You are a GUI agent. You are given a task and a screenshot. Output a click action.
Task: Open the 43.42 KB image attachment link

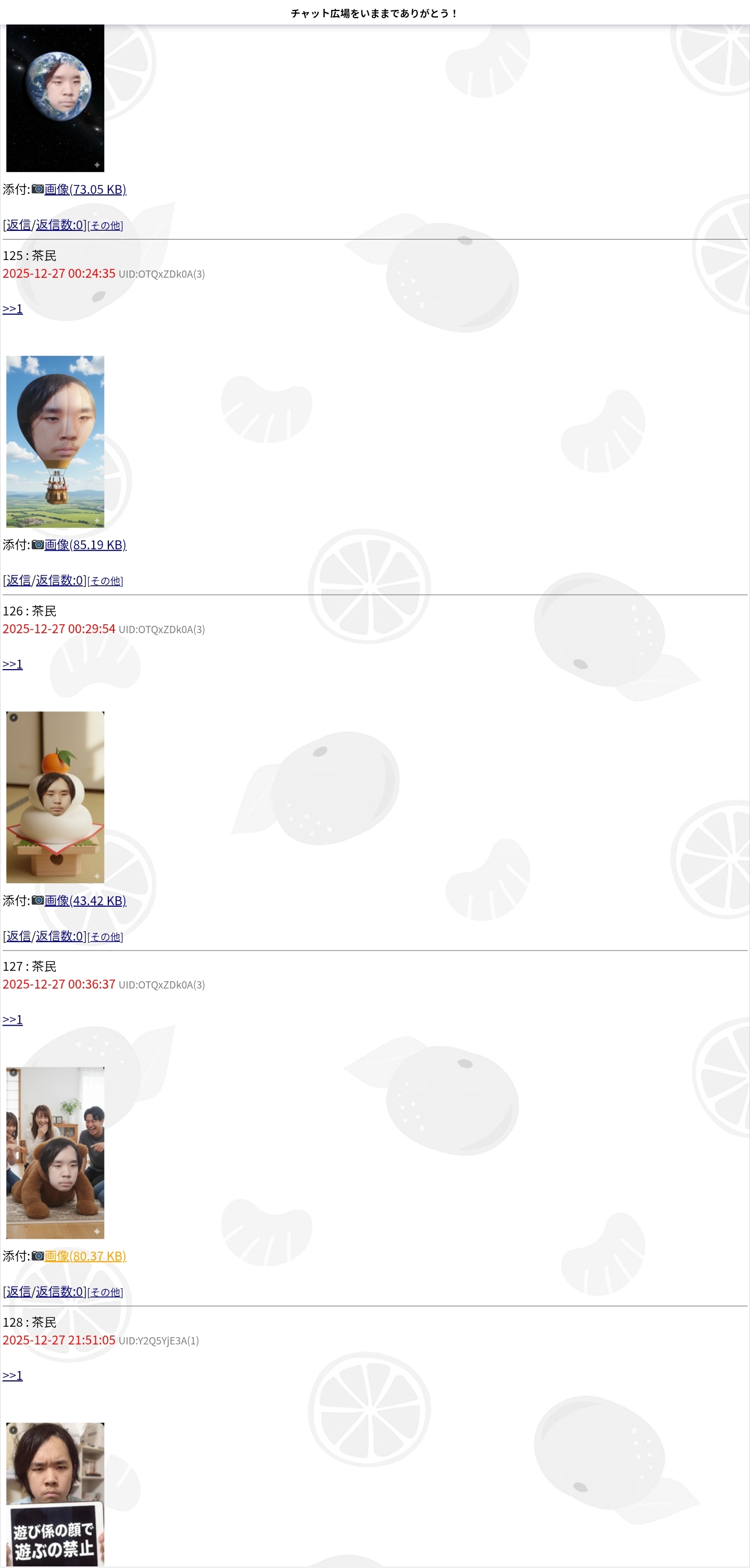pos(85,900)
